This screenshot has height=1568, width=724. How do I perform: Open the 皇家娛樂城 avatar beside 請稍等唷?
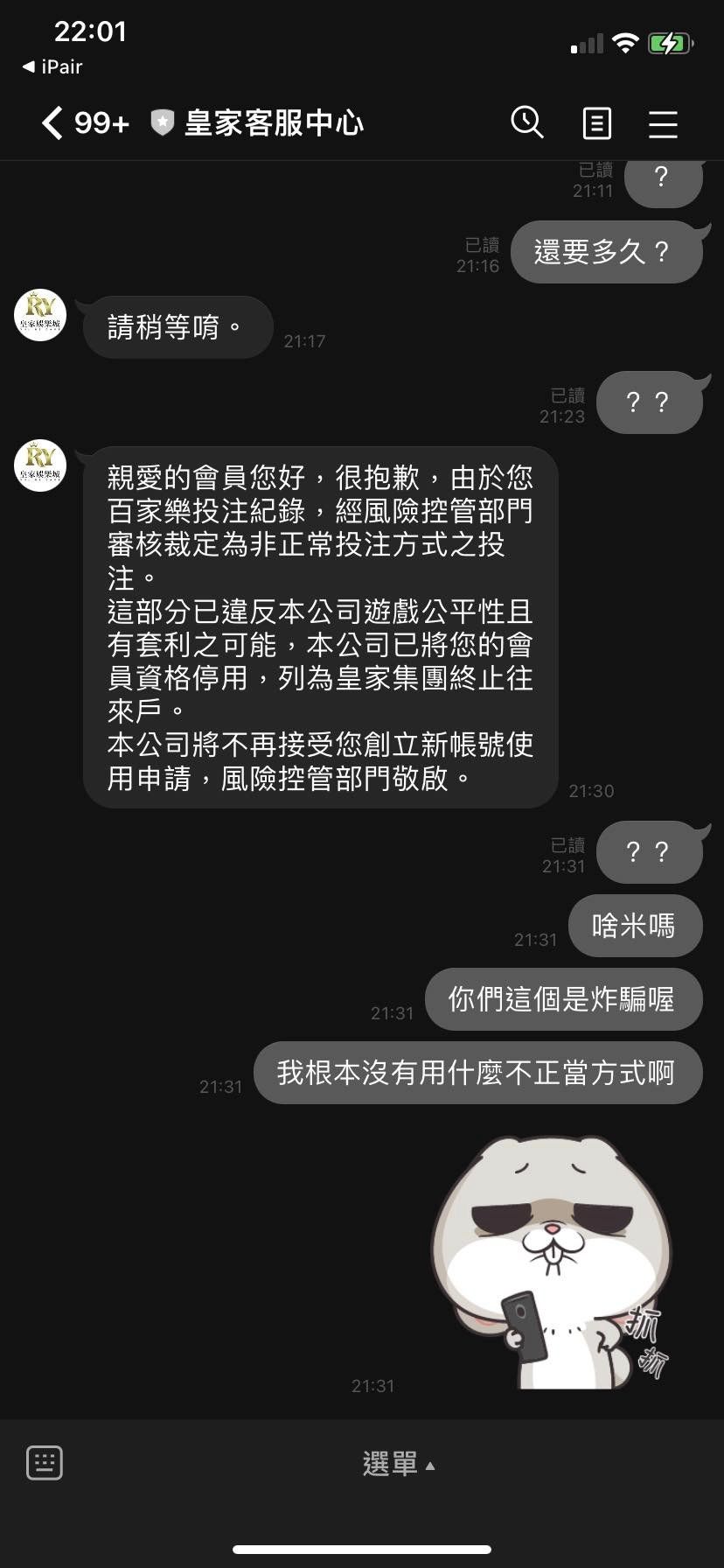[x=40, y=315]
